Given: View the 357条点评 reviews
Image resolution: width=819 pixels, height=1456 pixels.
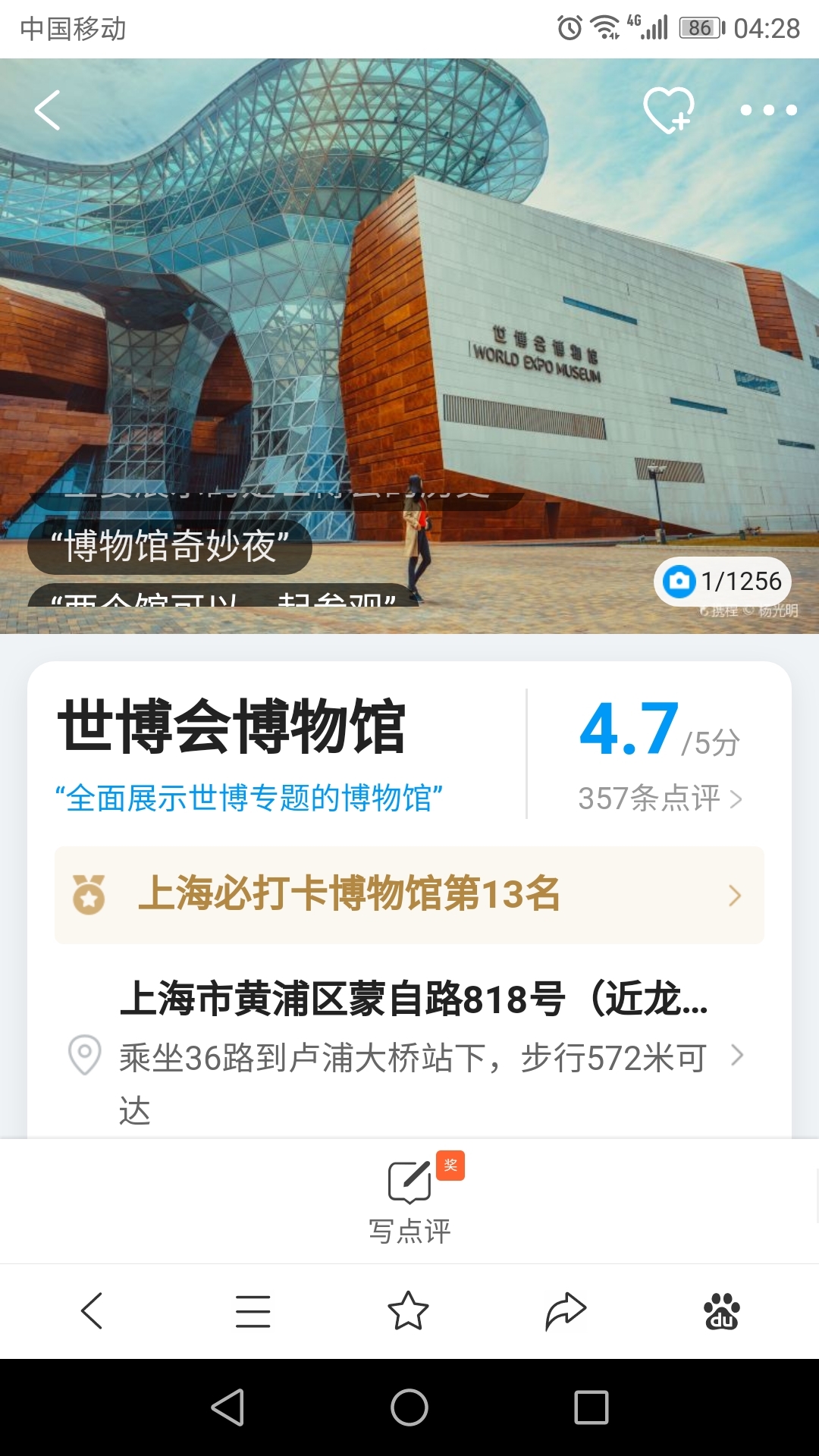Looking at the screenshot, I should [659, 799].
